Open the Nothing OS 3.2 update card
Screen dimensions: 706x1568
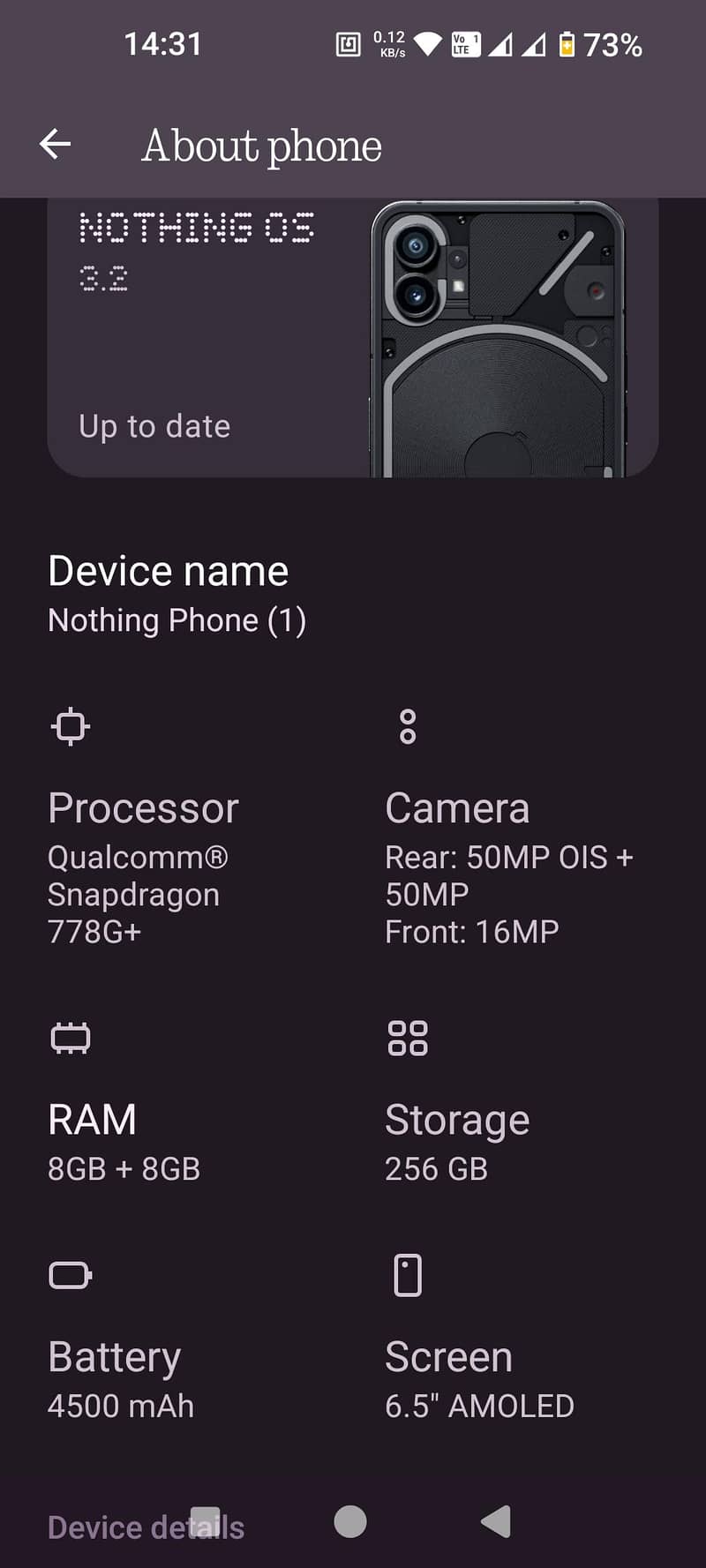[353, 338]
